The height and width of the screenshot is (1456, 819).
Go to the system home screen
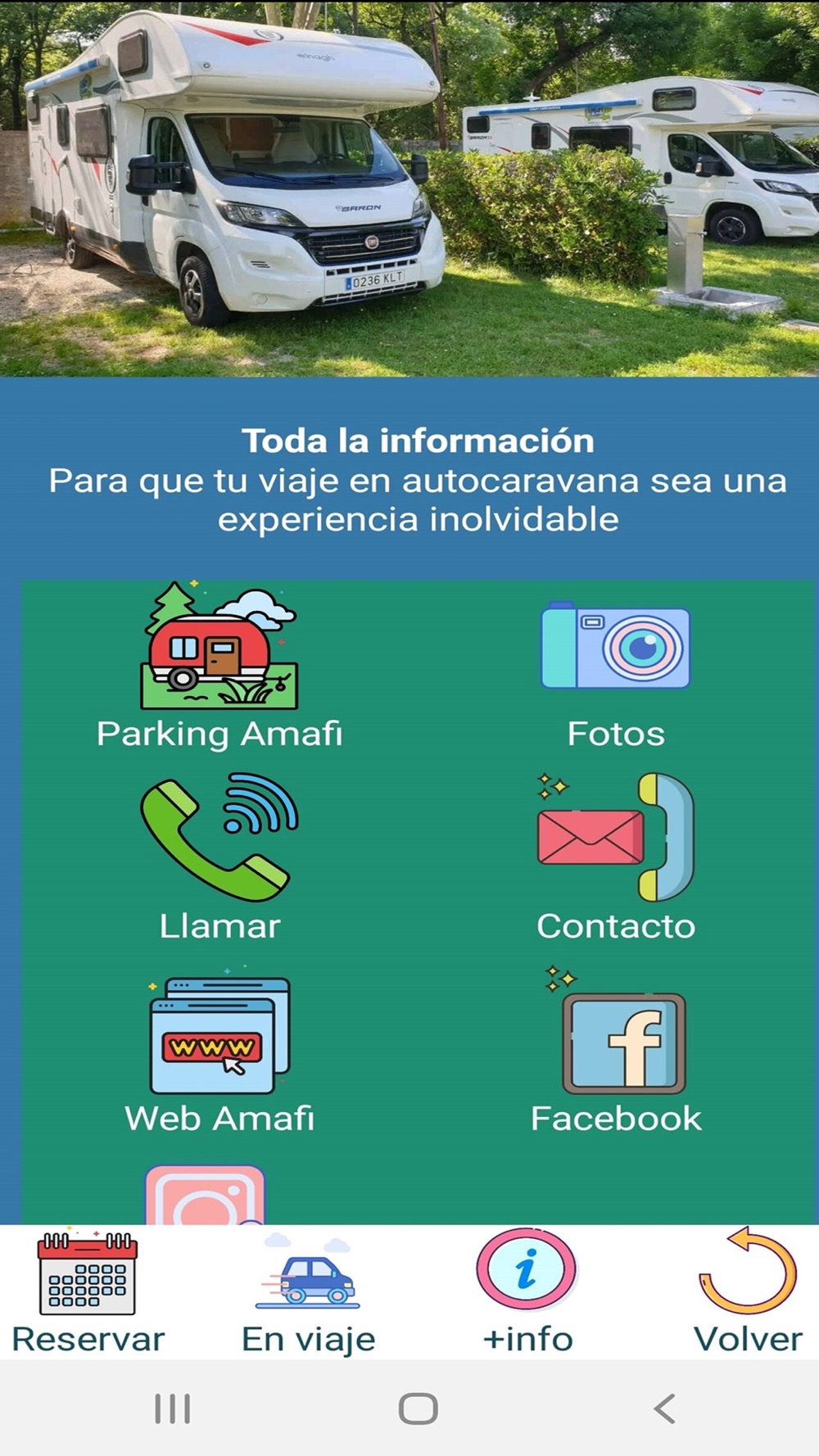(418, 1409)
